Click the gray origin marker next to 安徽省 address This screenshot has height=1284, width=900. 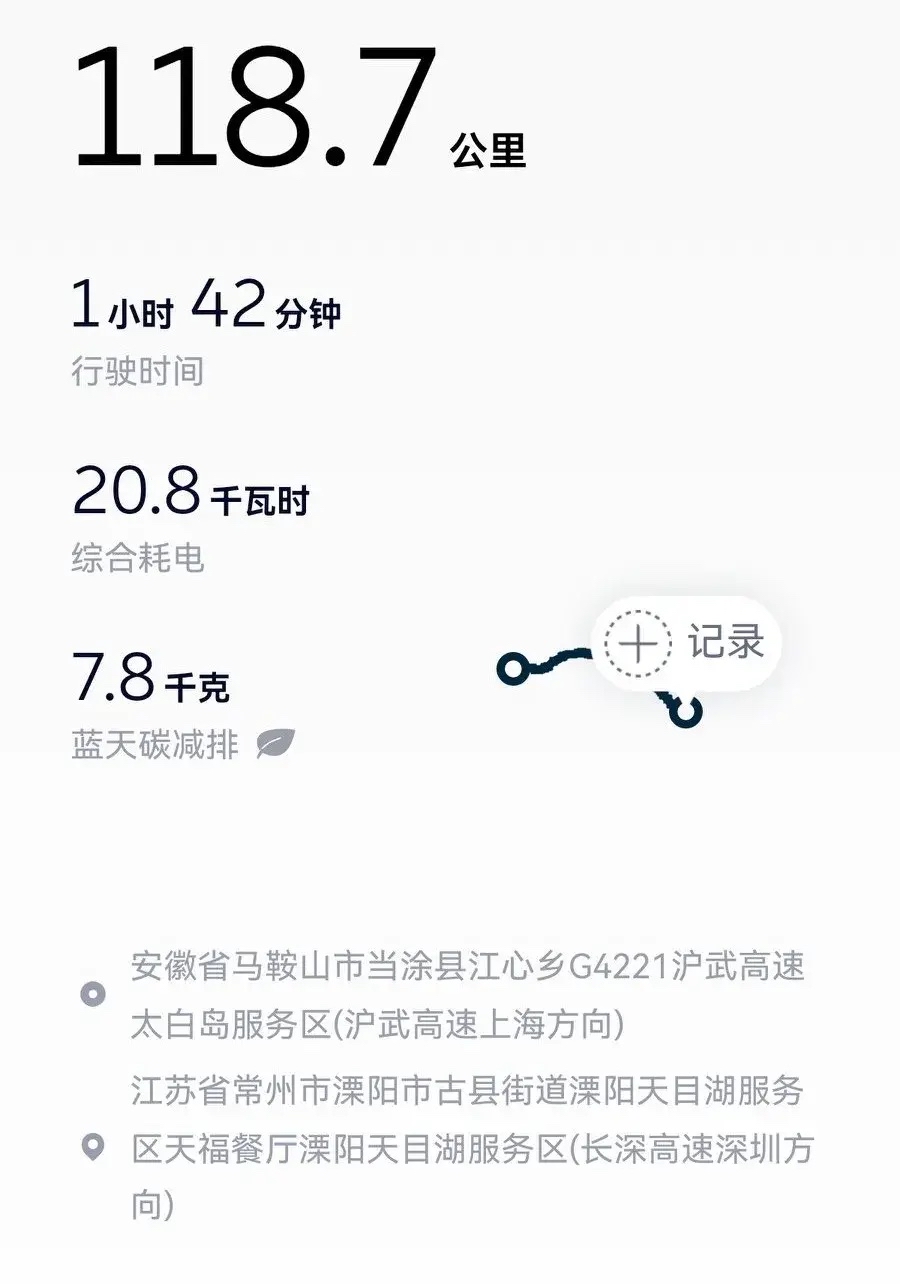coord(93,993)
